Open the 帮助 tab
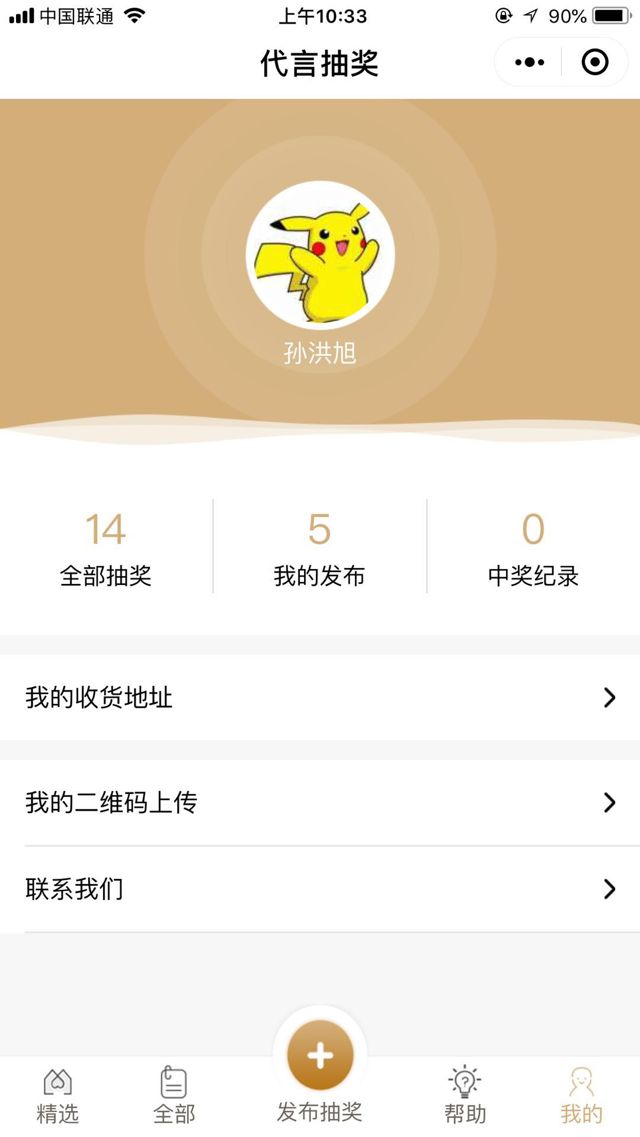640x1137 pixels. pyautogui.click(x=465, y=1095)
